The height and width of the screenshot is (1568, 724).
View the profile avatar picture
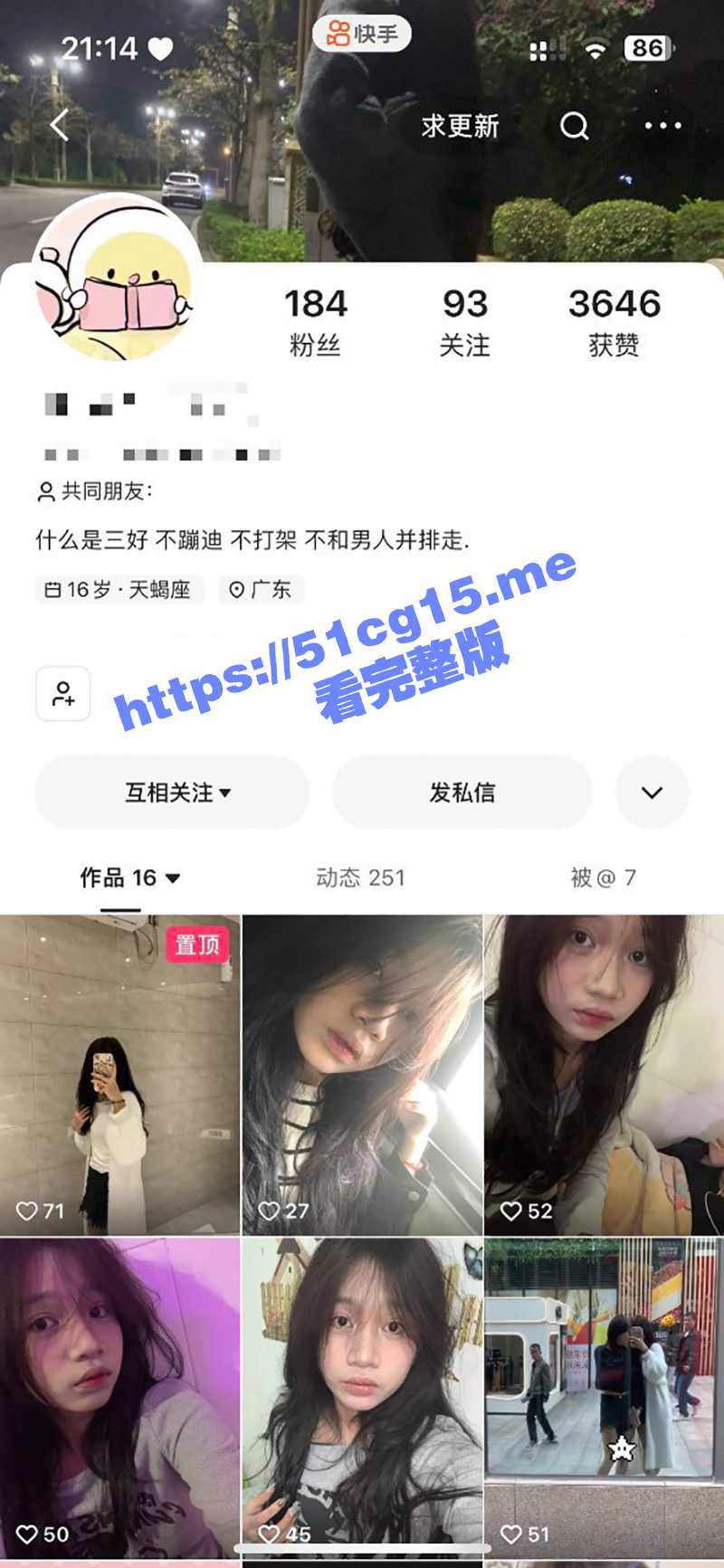[116, 278]
